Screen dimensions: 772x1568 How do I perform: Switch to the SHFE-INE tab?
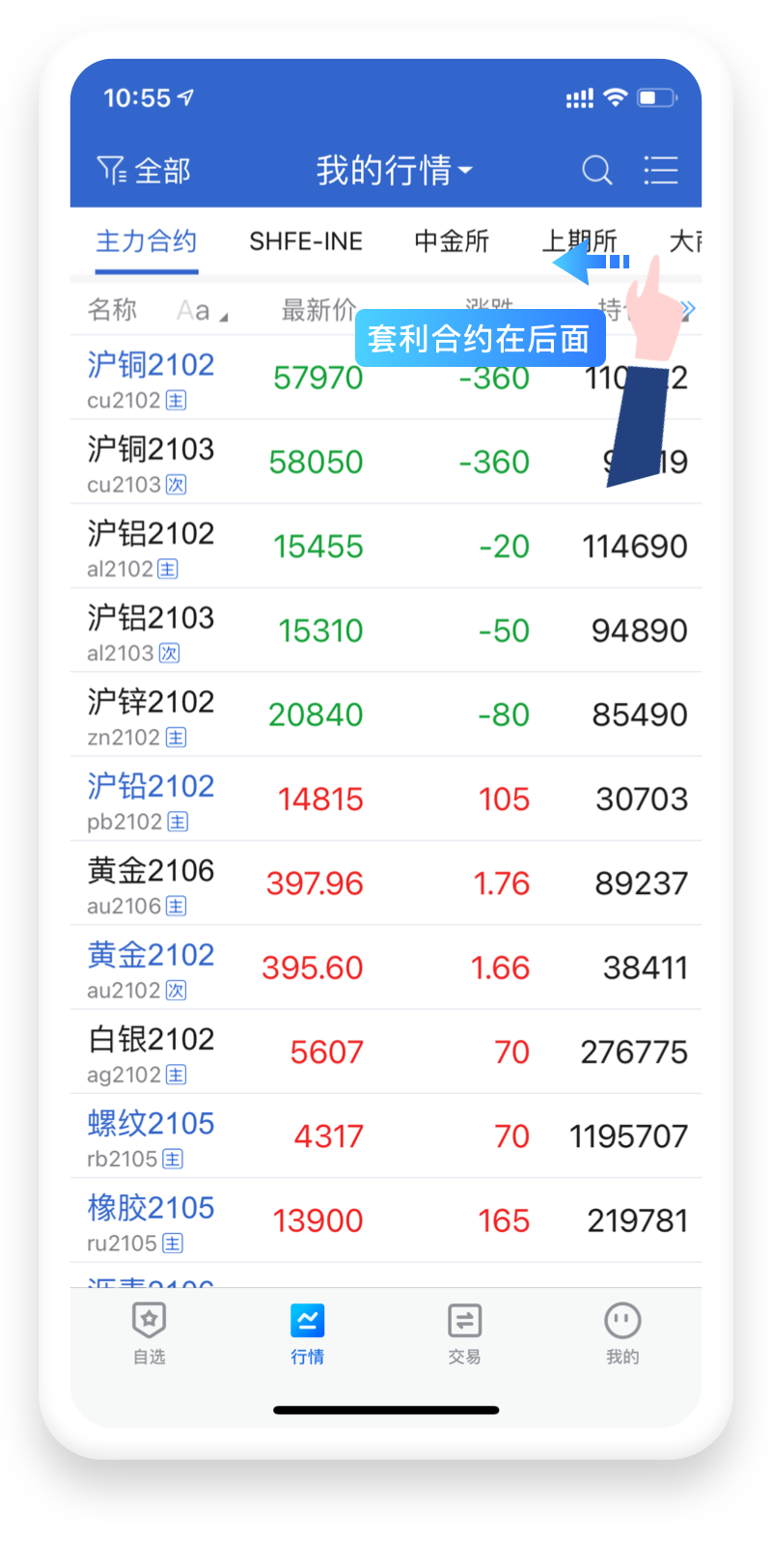(306, 241)
